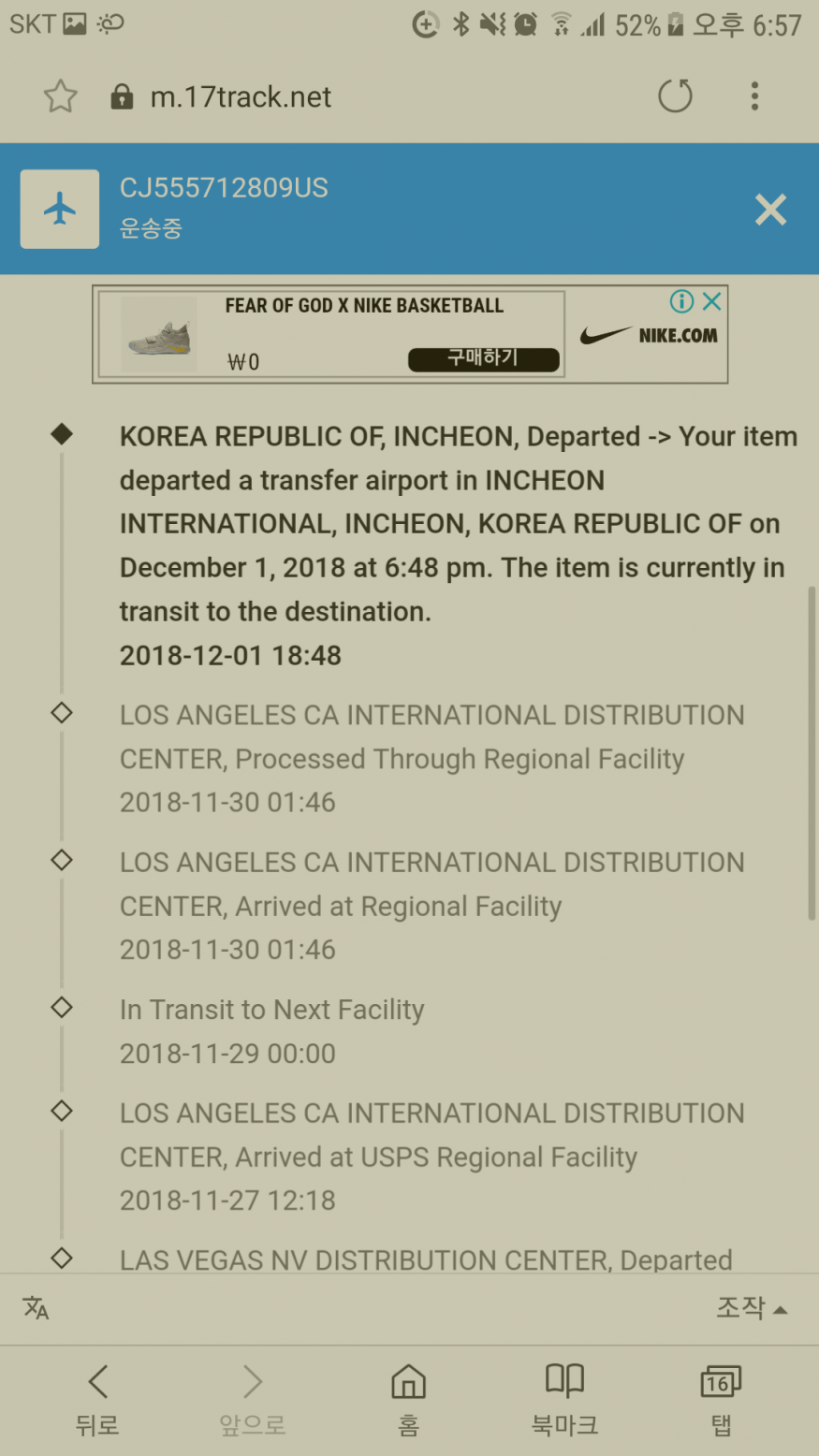819x1456 pixels.
Task: Reload the tracking page
Action: point(675,96)
